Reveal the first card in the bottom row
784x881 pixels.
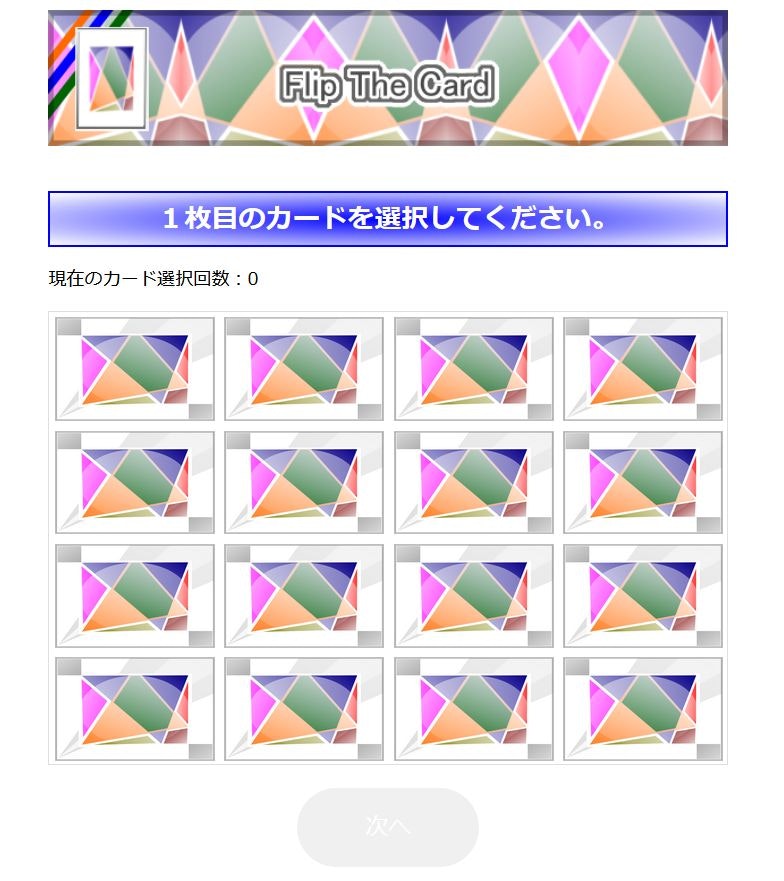135,709
